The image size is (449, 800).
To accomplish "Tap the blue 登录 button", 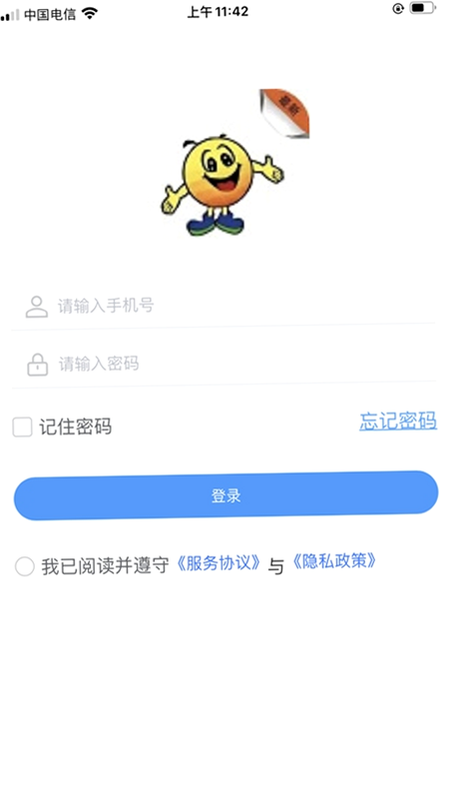I will point(226,495).
